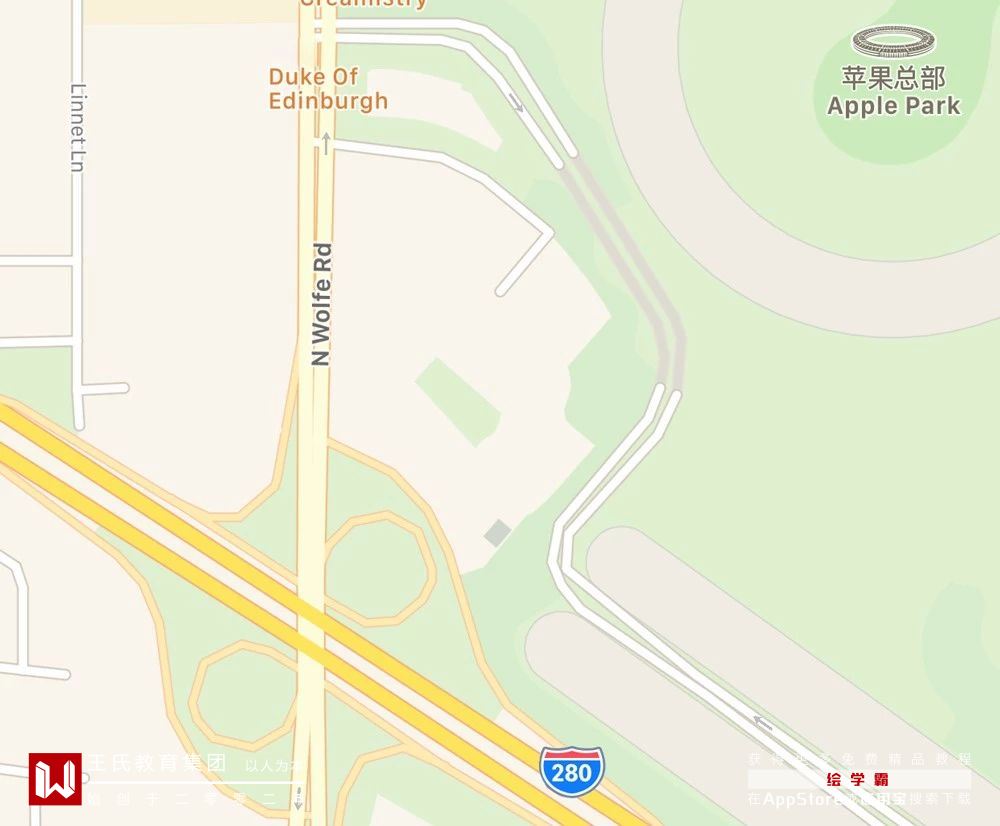The image size is (1000, 826).
Task: Select the Duke Of Edinburgh place label
Action: 327,89
